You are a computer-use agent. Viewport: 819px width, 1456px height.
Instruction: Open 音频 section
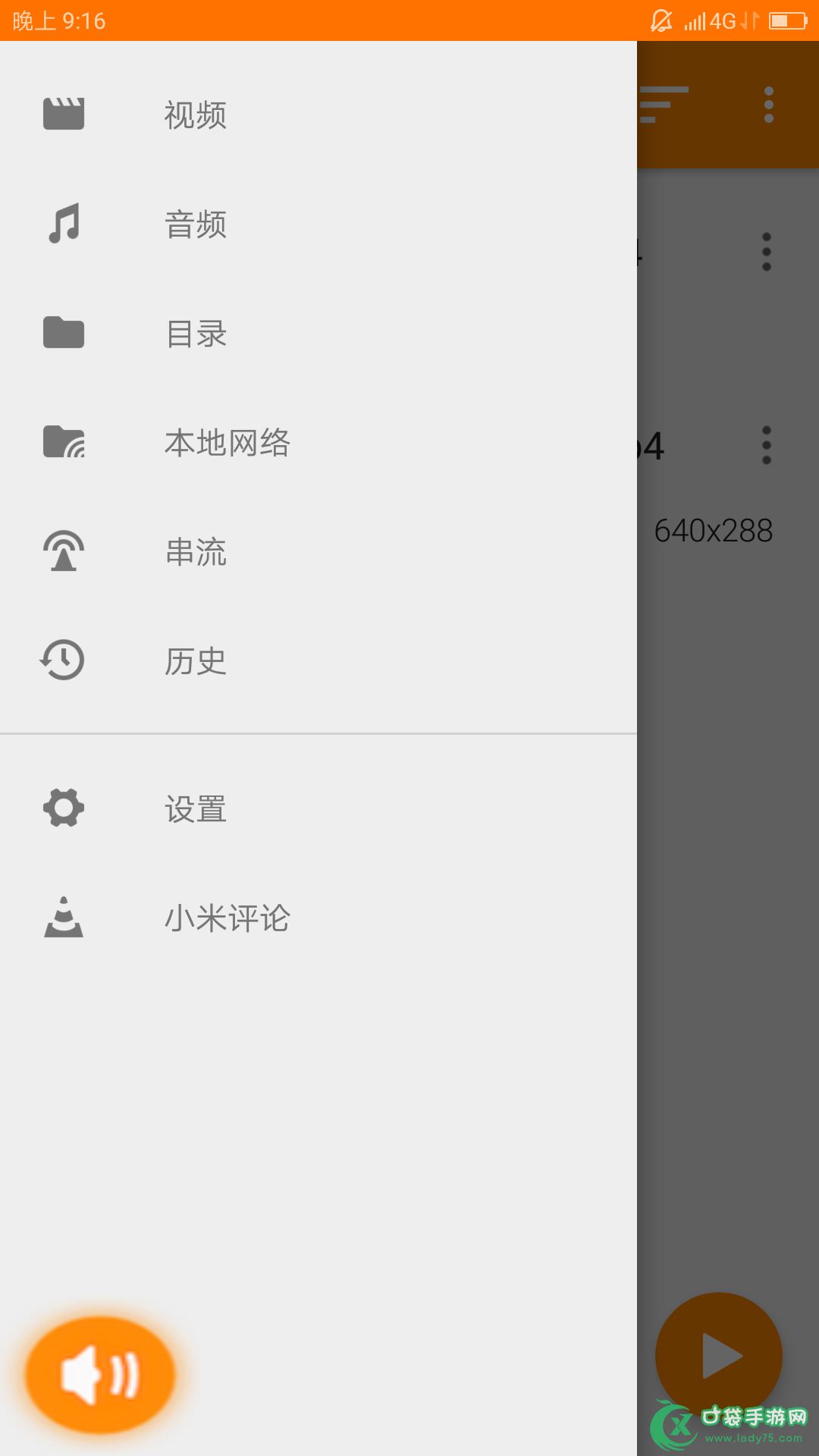coord(318,224)
